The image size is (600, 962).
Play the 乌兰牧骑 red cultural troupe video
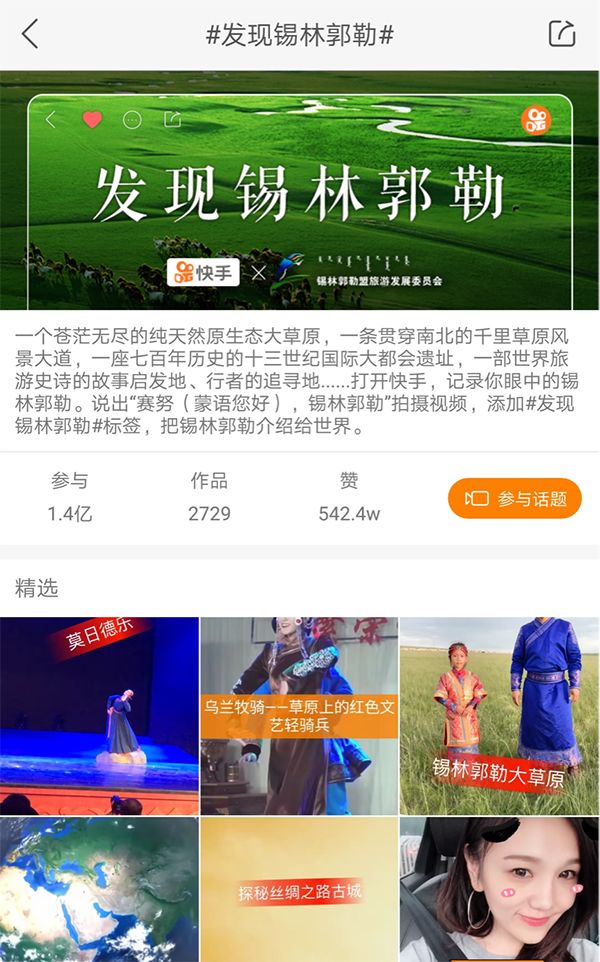299,715
